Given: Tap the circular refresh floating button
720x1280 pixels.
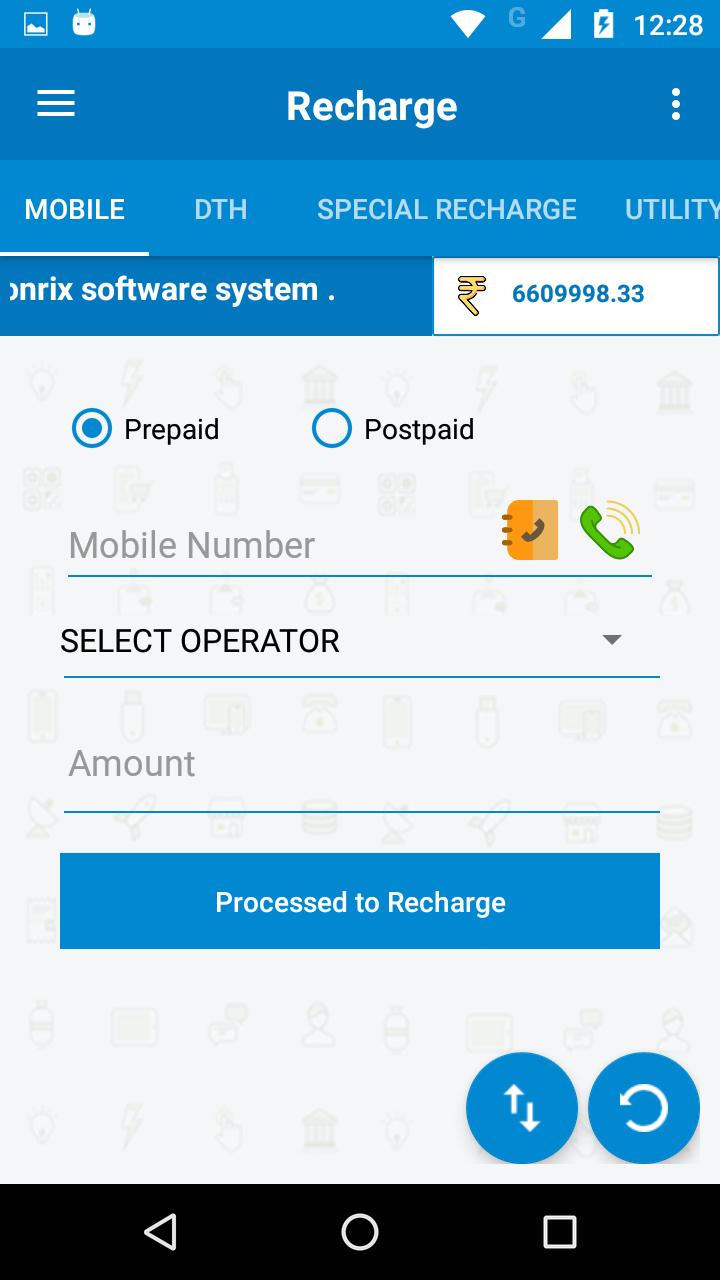Looking at the screenshot, I should click(x=644, y=1108).
